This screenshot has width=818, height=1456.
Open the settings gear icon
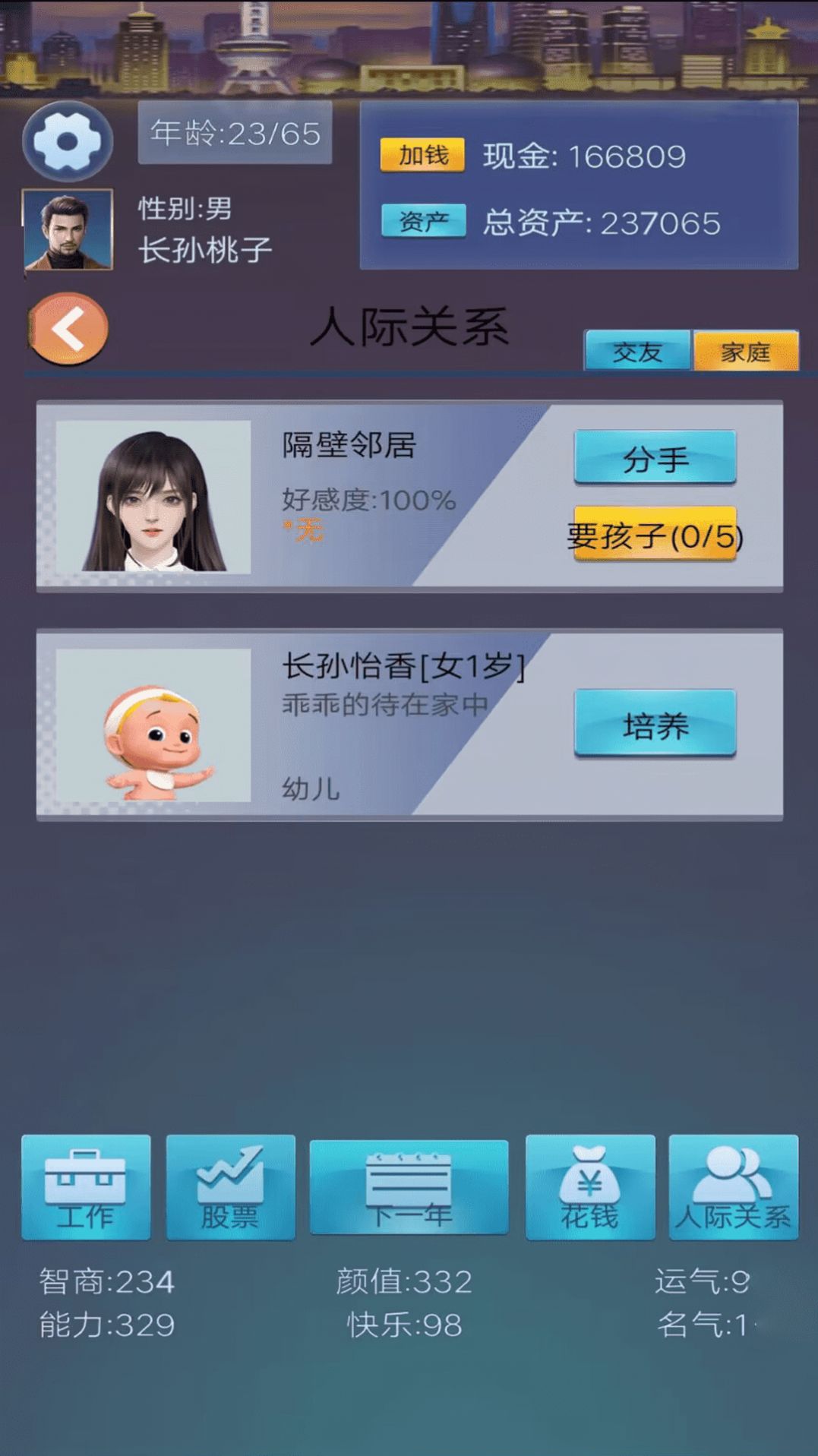tap(68, 141)
